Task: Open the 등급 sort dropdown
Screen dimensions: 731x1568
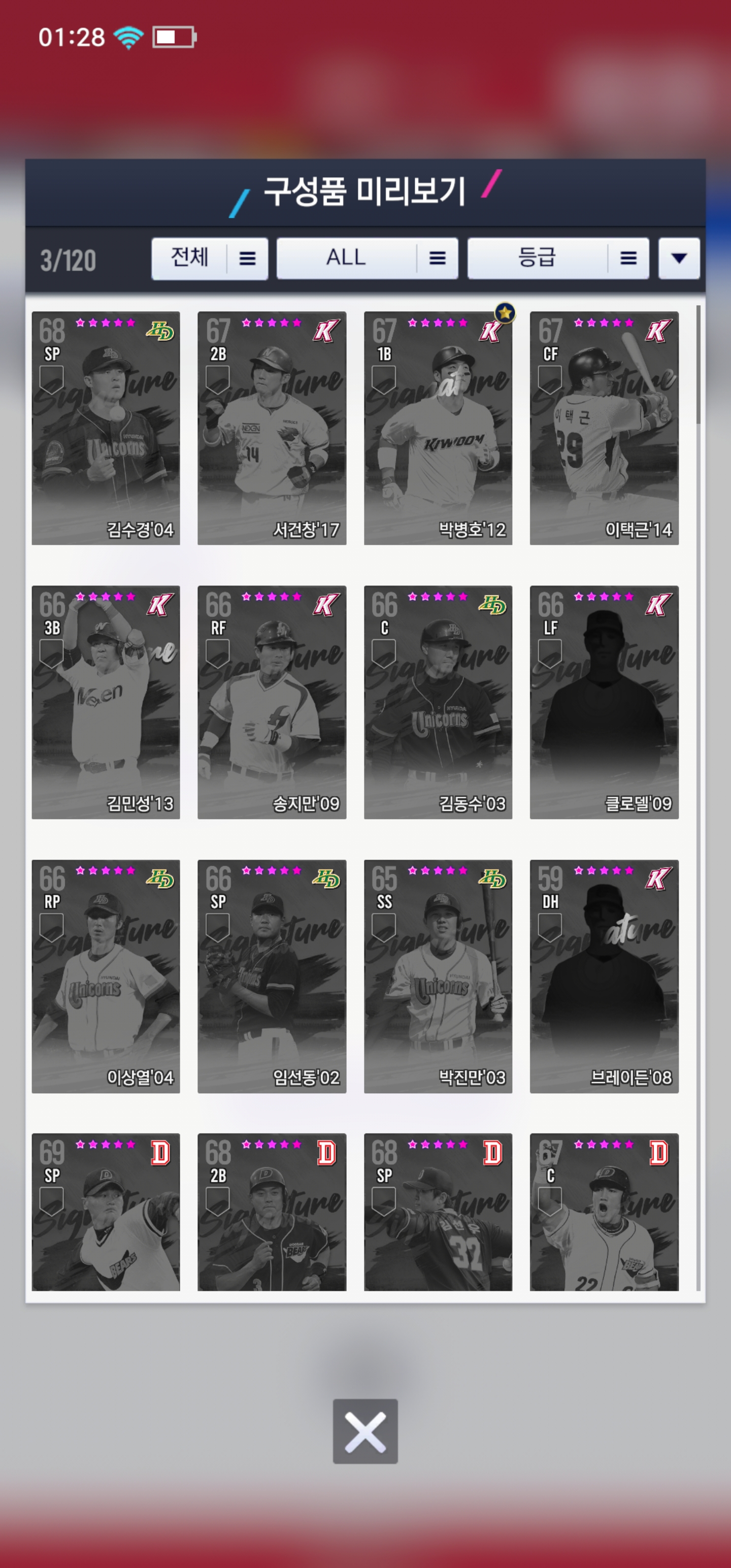Action: pyautogui.click(x=557, y=258)
